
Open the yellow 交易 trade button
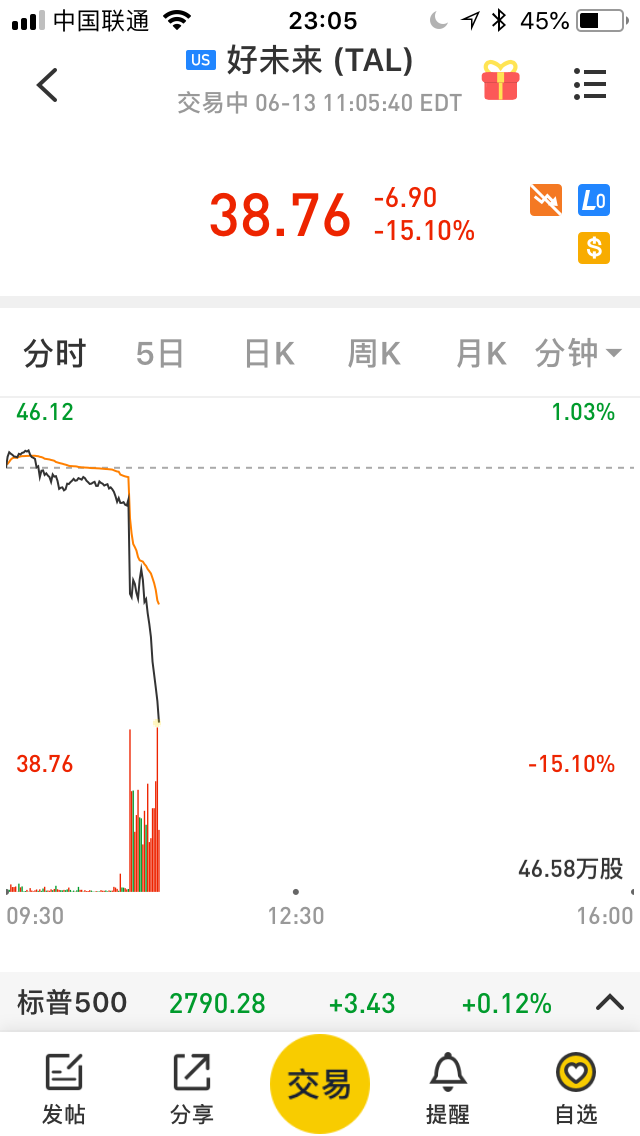pyautogui.click(x=320, y=1084)
